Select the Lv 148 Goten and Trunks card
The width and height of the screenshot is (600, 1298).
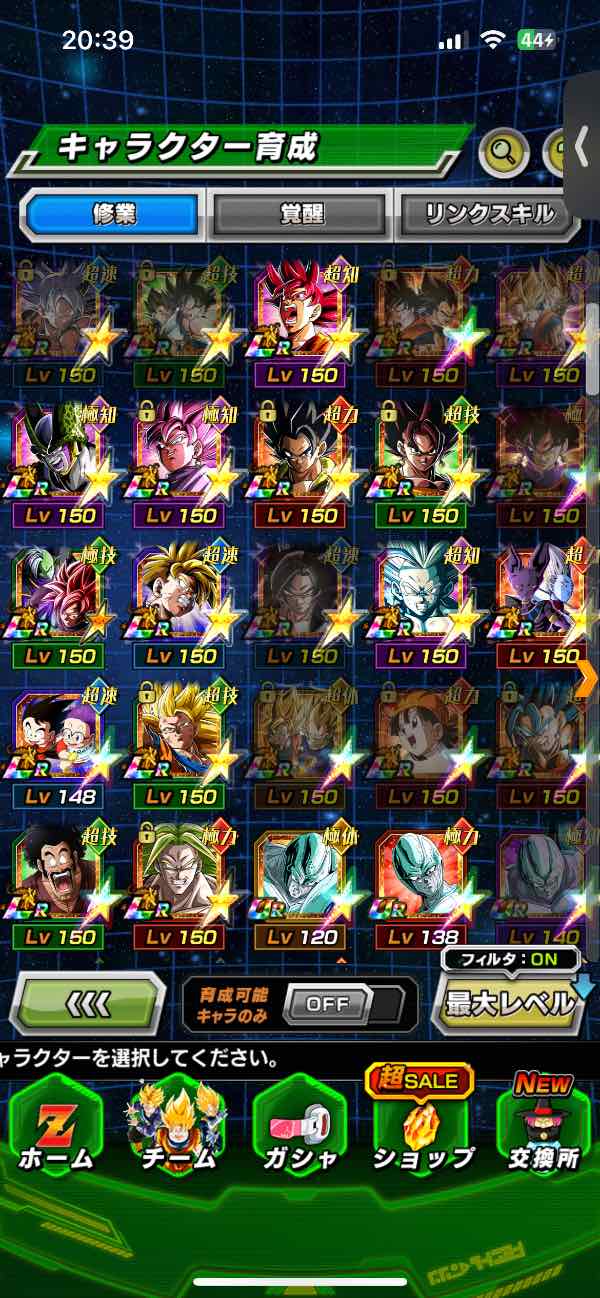59,744
